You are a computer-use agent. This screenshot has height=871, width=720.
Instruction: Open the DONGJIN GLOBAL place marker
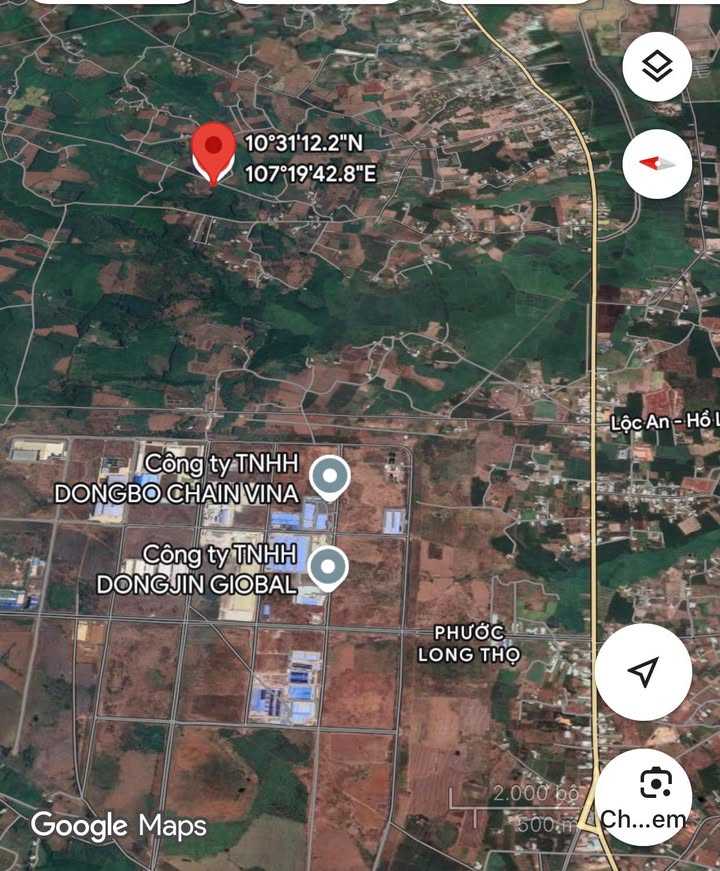326,567
